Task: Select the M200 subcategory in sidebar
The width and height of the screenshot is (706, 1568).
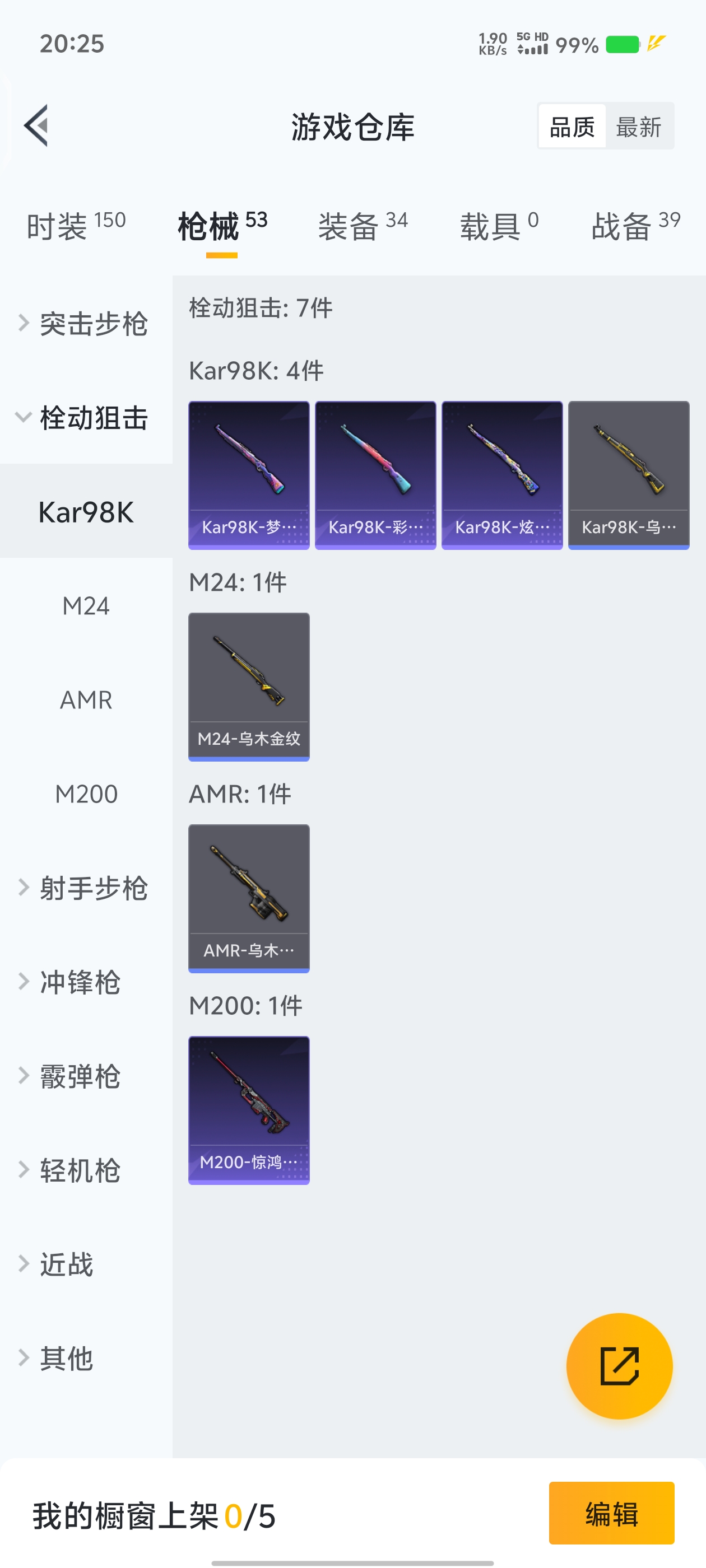Action: click(x=86, y=794)
